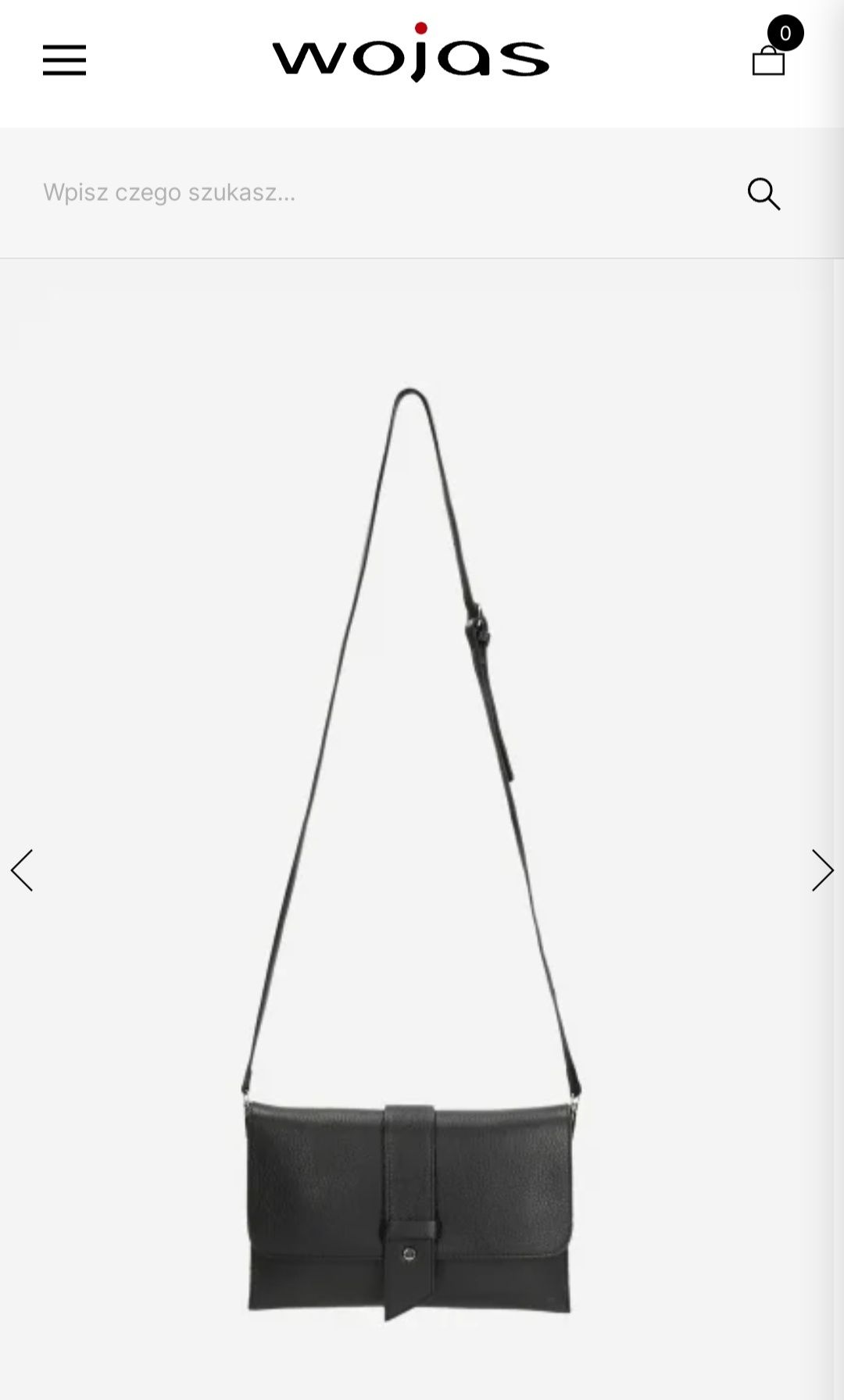The image size is (844, 1400).
Task: Show the previous product photo
Action: 22,870
